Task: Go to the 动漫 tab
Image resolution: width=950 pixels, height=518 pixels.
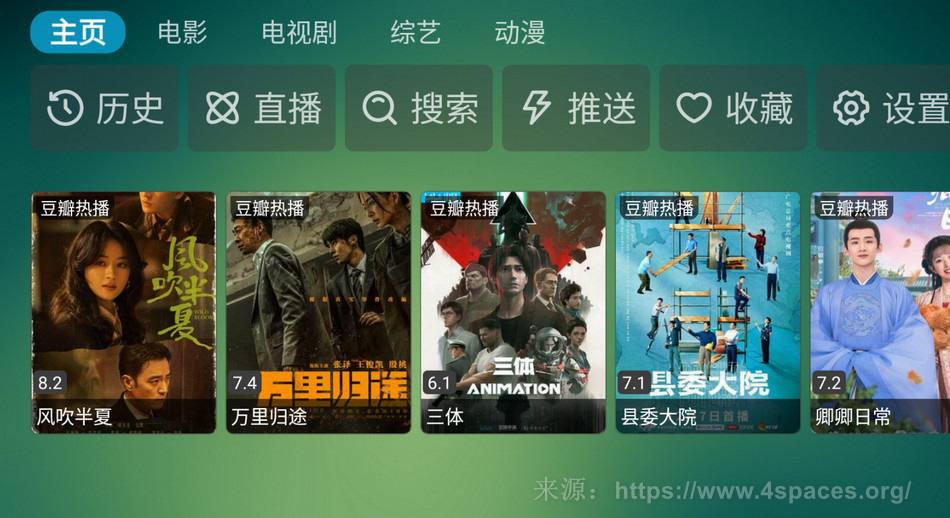Action: (520, 32)
